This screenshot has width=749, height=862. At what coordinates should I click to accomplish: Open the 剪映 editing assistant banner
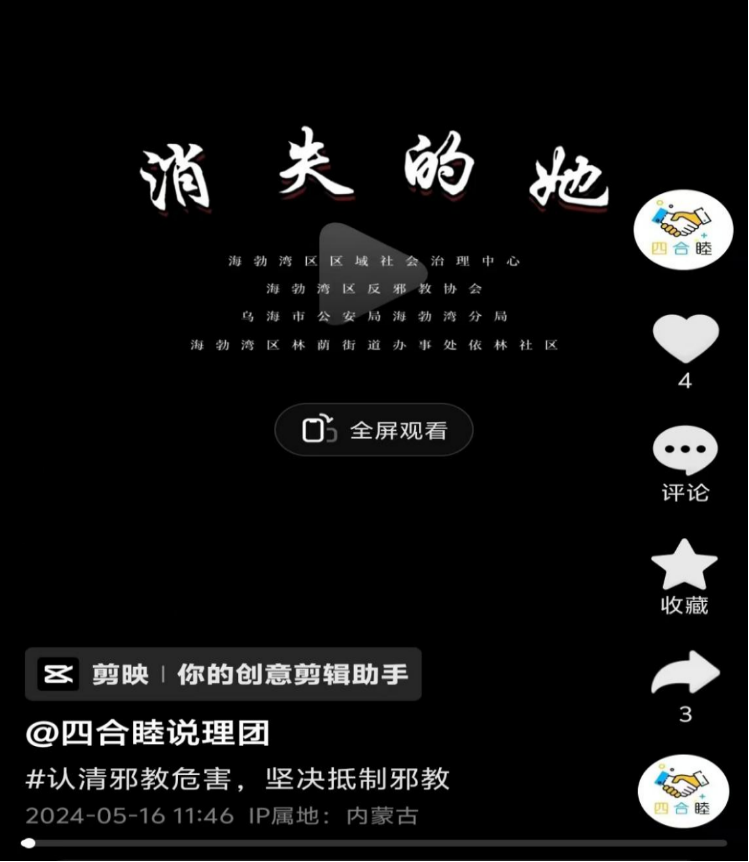[223, 674]
